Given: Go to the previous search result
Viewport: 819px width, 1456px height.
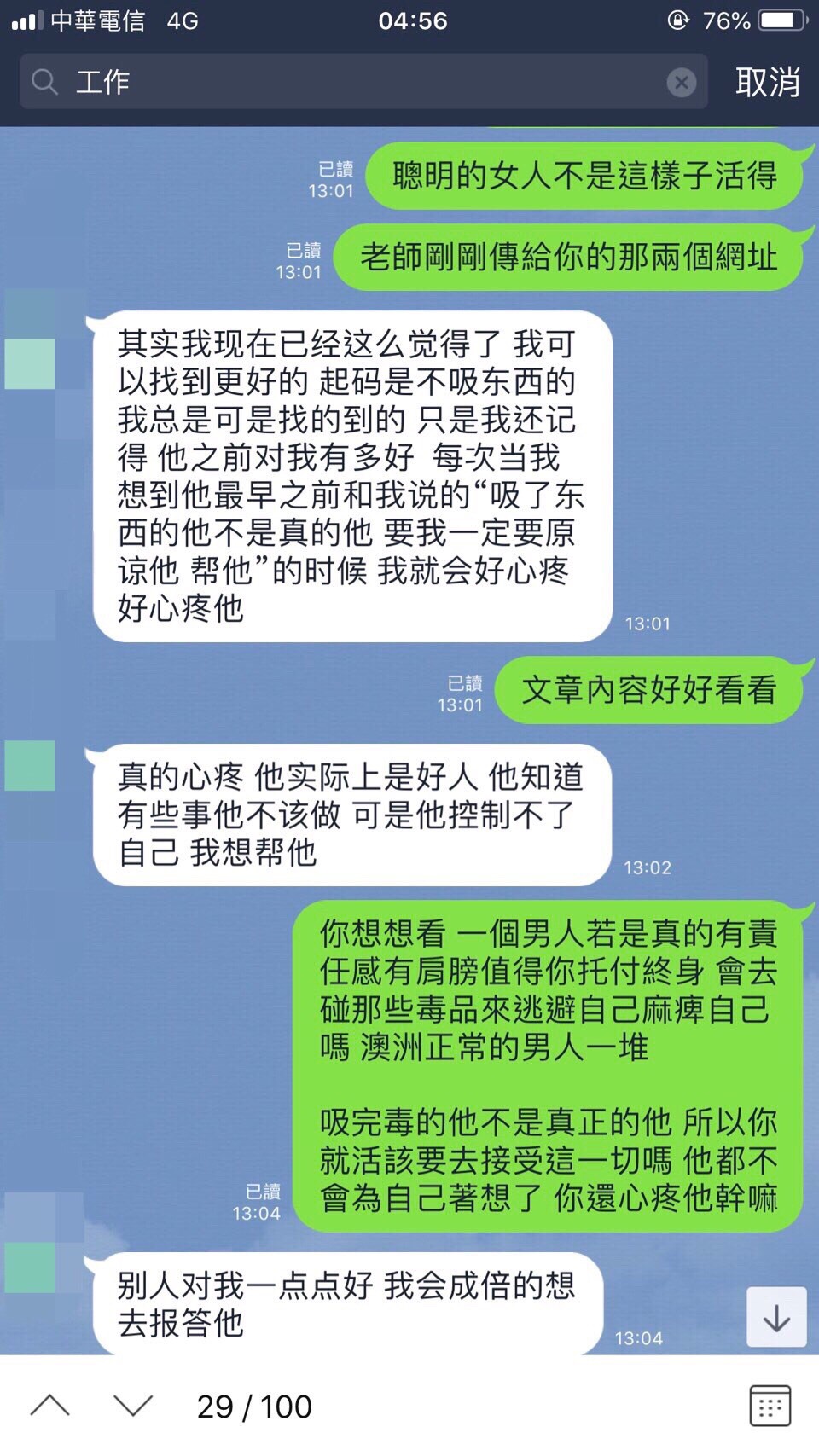Looking at the screenshot, I should (x=50, y=1406).
